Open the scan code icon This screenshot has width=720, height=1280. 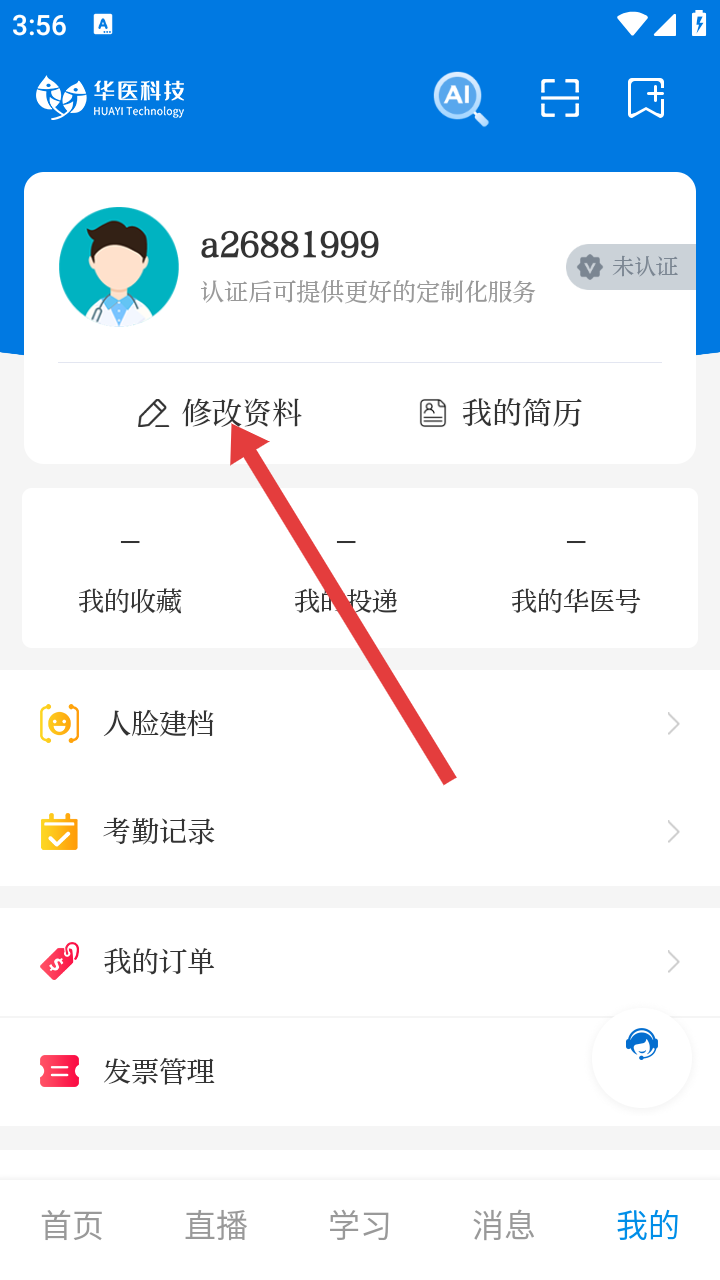click(x=560, y=98)
